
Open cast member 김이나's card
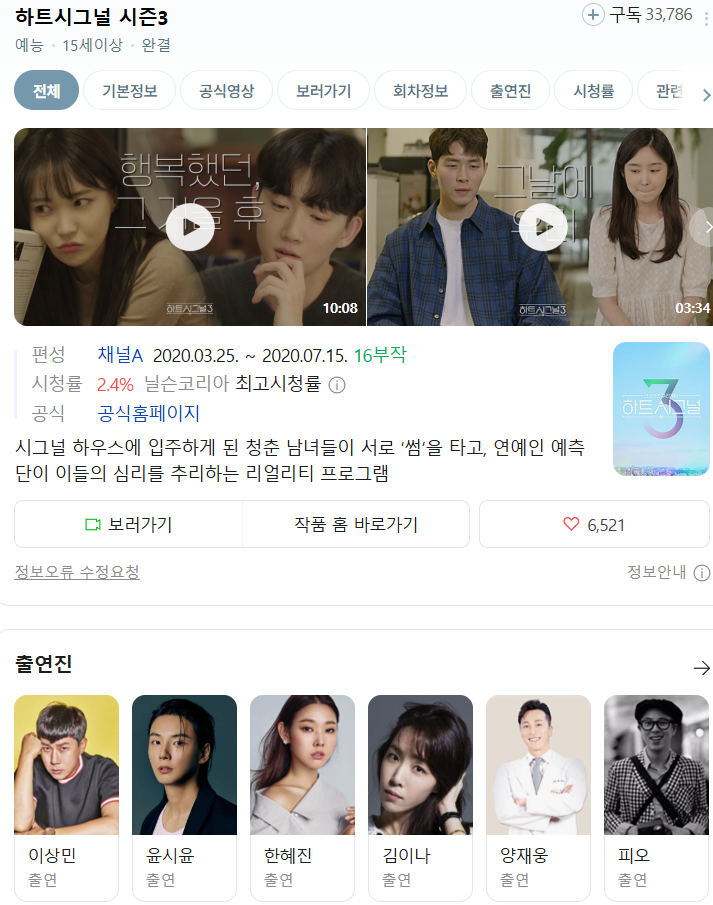[x=420, y=796]
